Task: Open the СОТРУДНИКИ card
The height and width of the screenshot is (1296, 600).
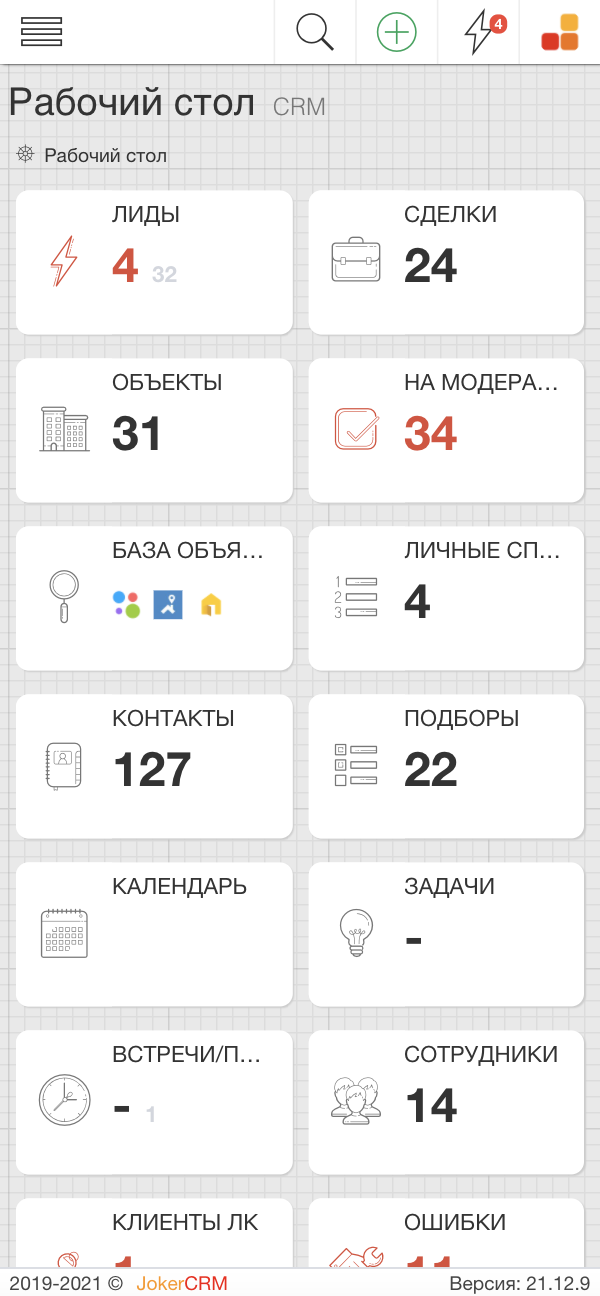Action: pyautogui.click(x=446, y=1102)
